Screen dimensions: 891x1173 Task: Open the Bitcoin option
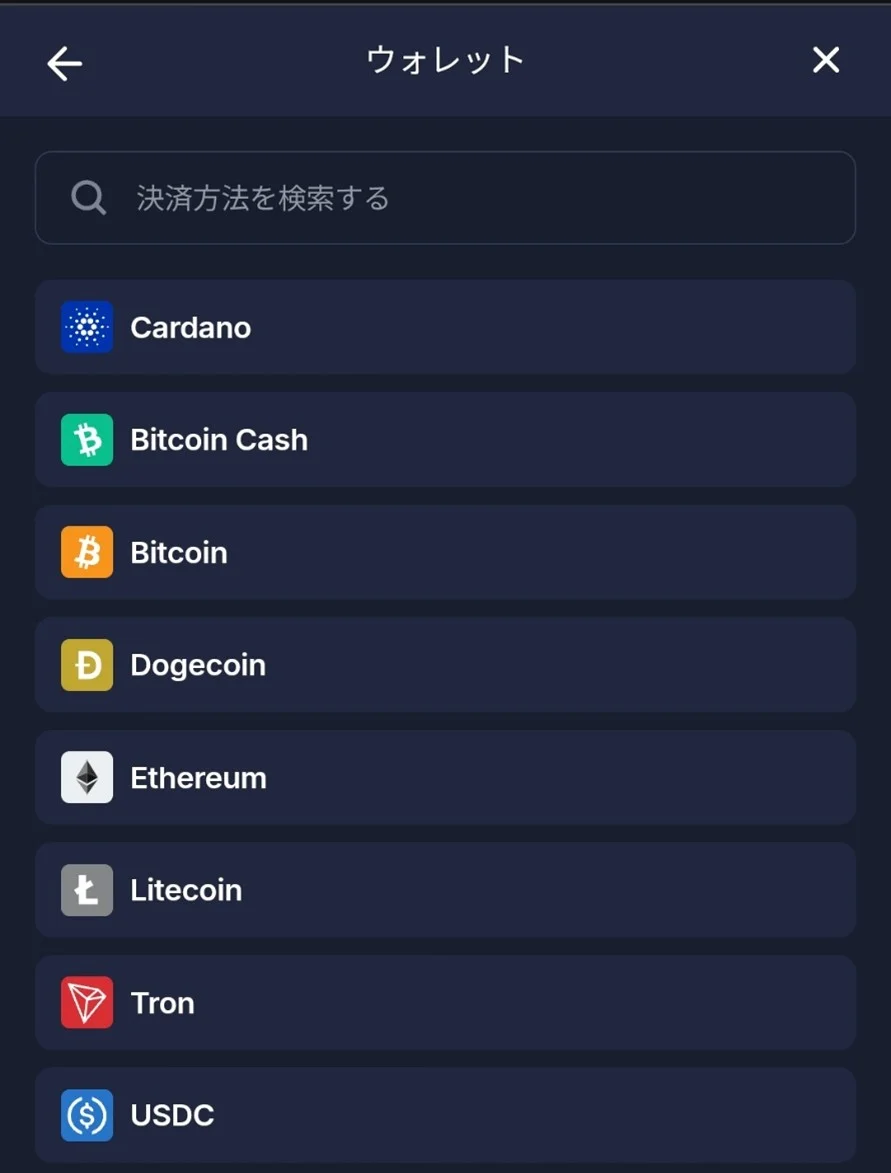[x=445, y=552]
